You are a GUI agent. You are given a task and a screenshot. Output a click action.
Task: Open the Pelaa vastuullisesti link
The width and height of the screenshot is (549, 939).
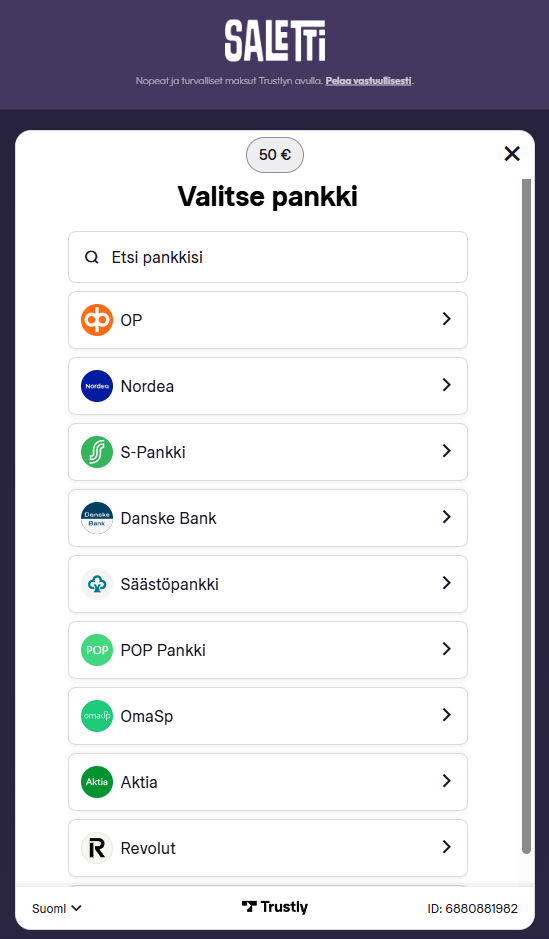[x=368, y=80]
